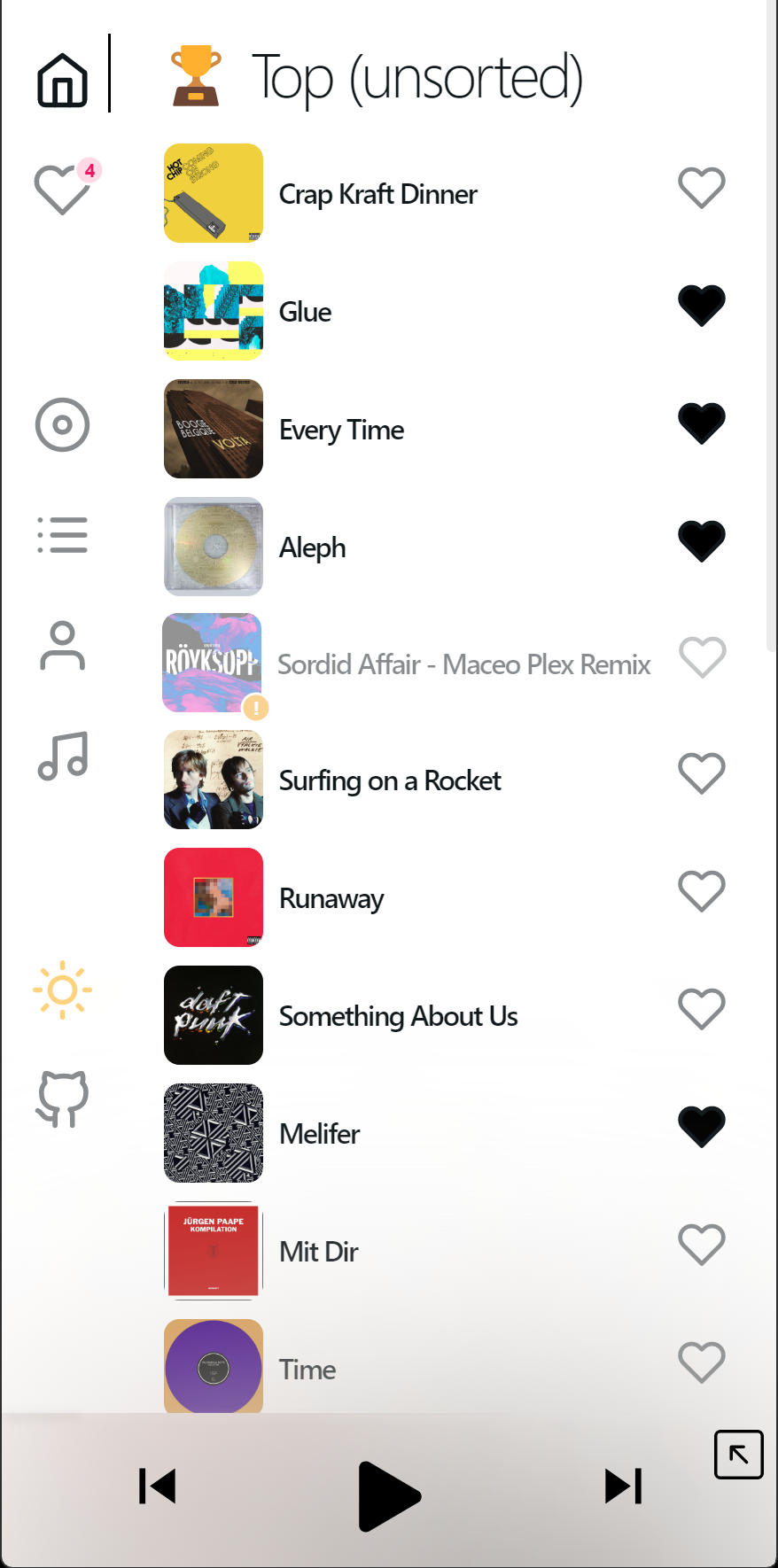Screen dimensions: 778x1568
Task: Toggle the light theme sun icon
Action: point(62,990)
